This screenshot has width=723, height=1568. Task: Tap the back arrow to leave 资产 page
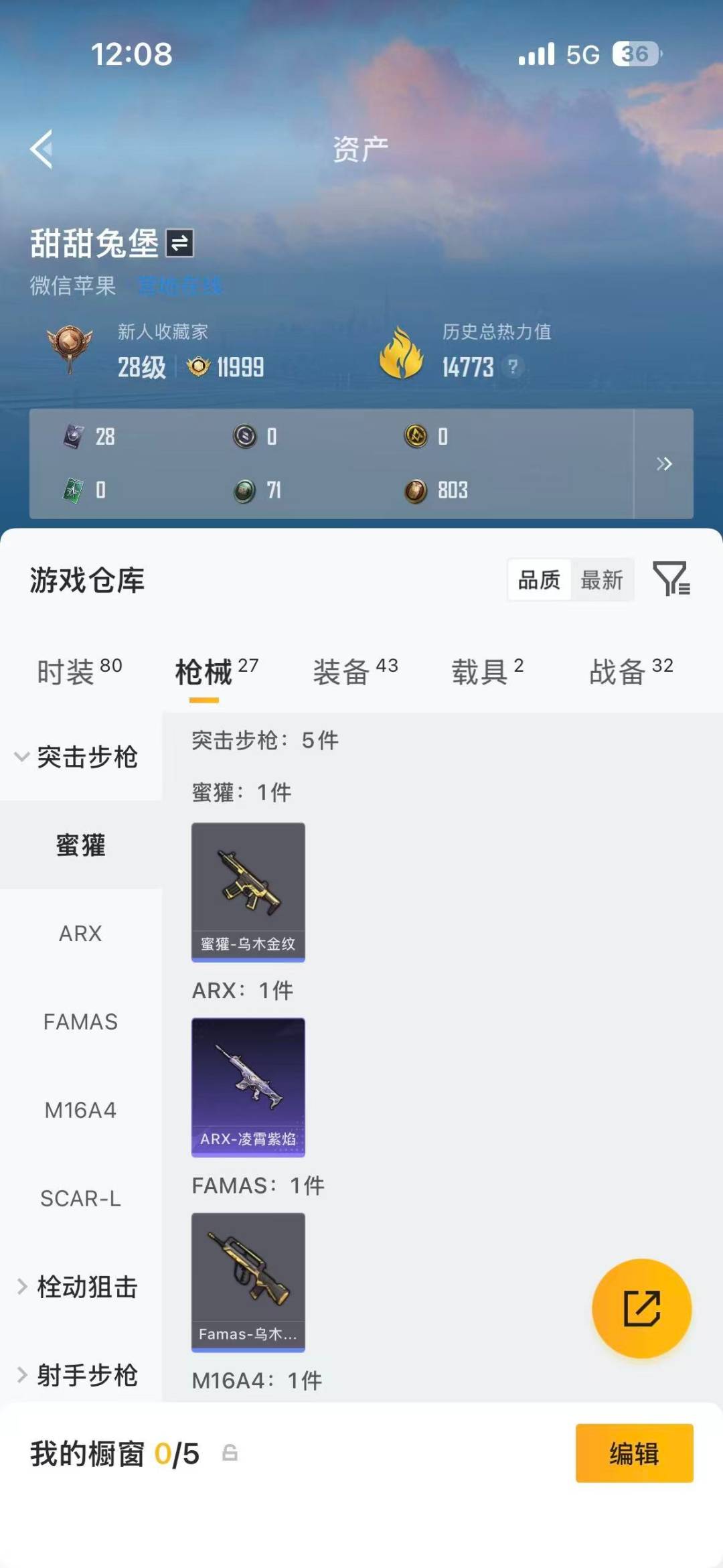42,149
